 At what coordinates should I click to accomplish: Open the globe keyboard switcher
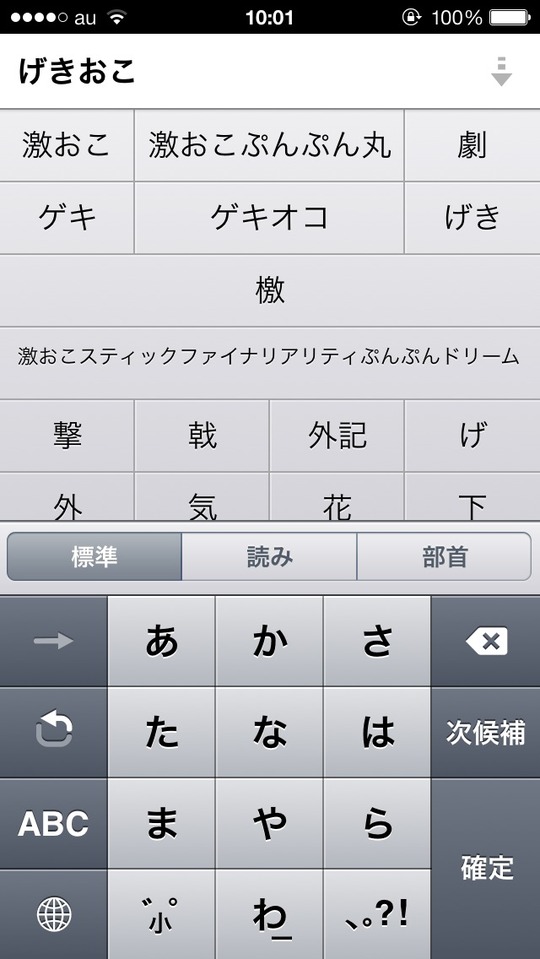[x=53, y=915]
